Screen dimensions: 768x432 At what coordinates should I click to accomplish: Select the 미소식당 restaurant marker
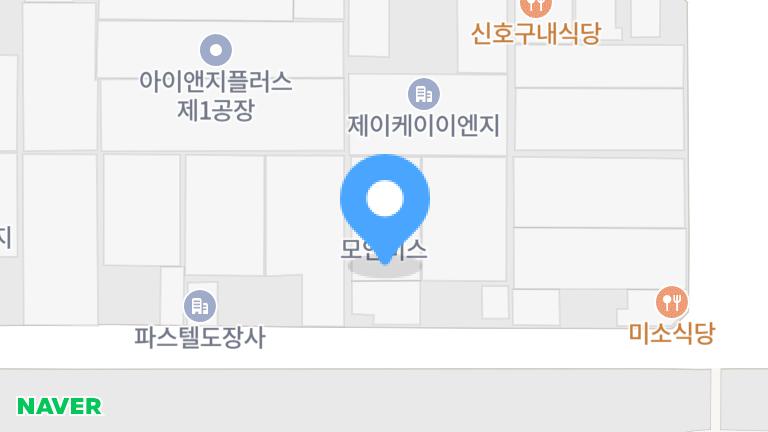pyautogui.click(x=672, y=301)
